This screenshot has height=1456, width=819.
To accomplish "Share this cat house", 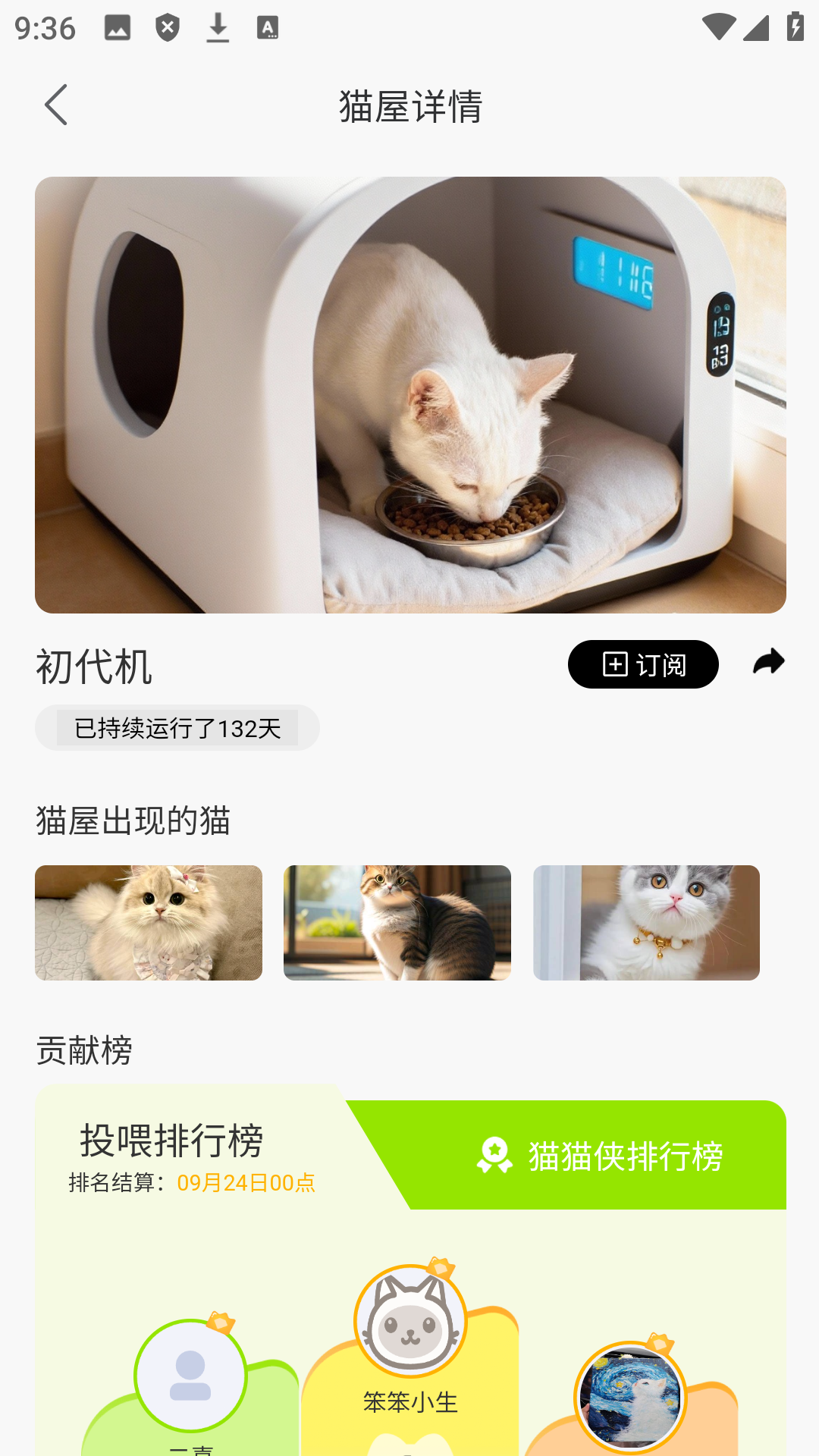I will coord(768,662).
